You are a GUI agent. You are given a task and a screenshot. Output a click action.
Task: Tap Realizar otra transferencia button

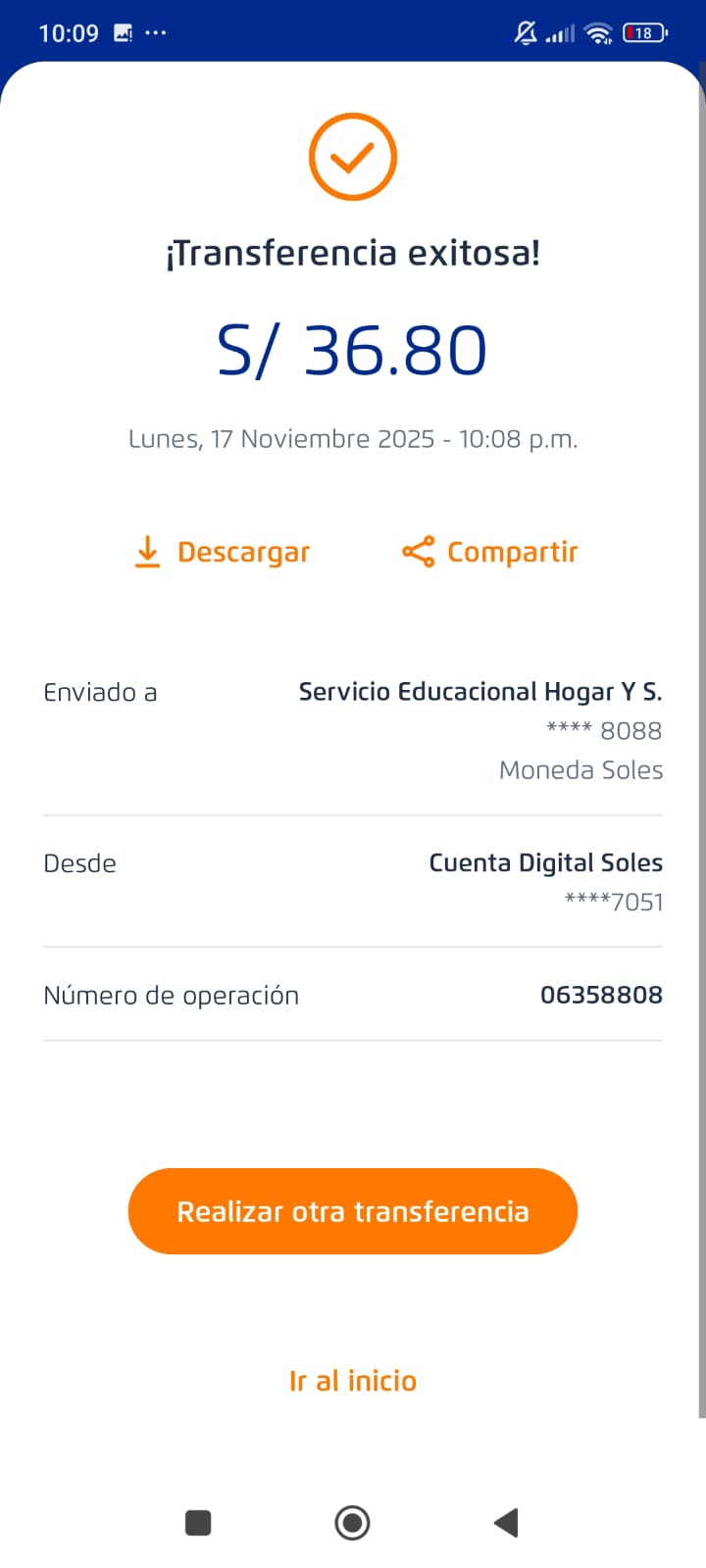click(353, 1211)
